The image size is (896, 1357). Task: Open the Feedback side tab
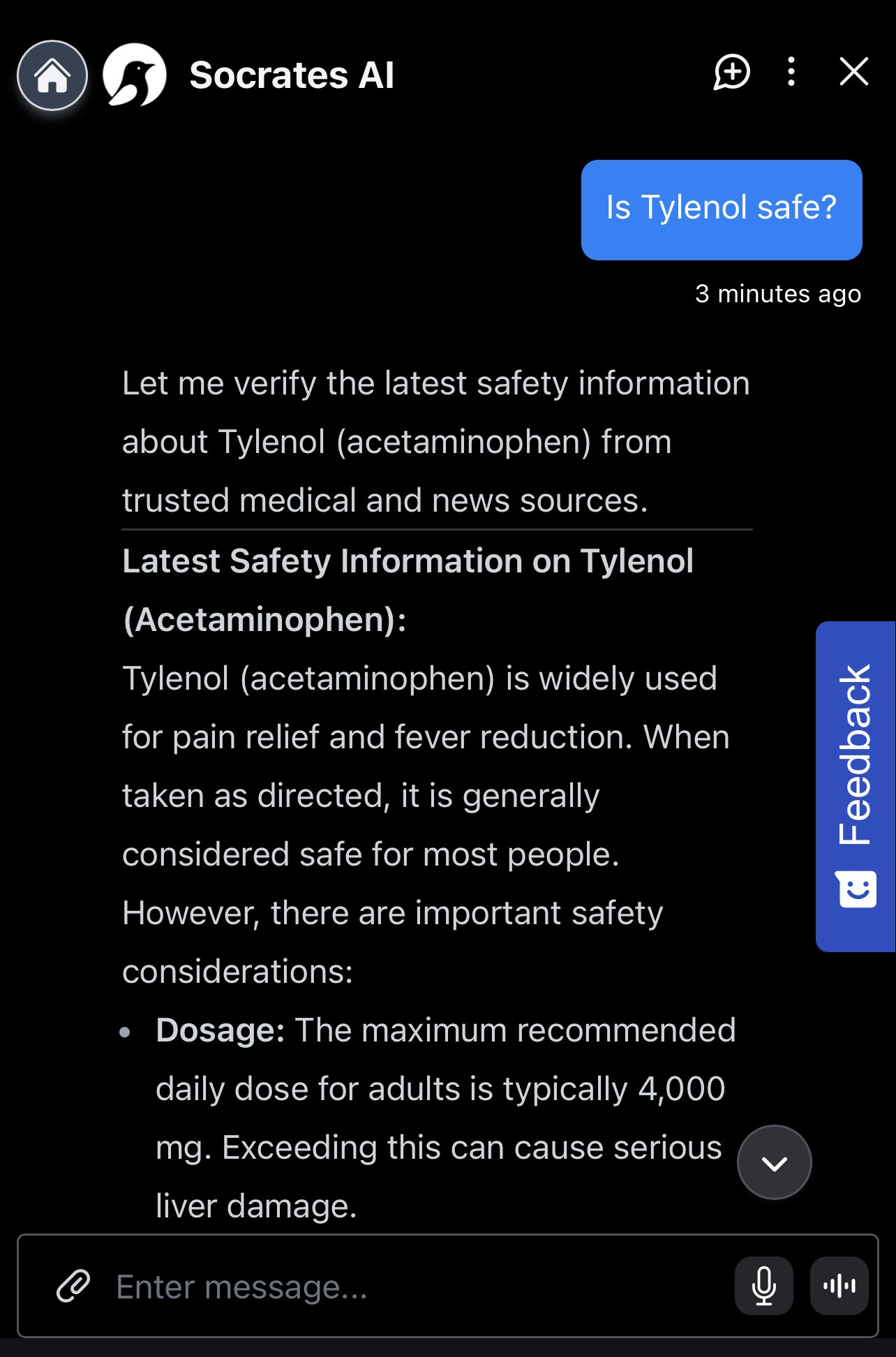click(x=856, y=786)
